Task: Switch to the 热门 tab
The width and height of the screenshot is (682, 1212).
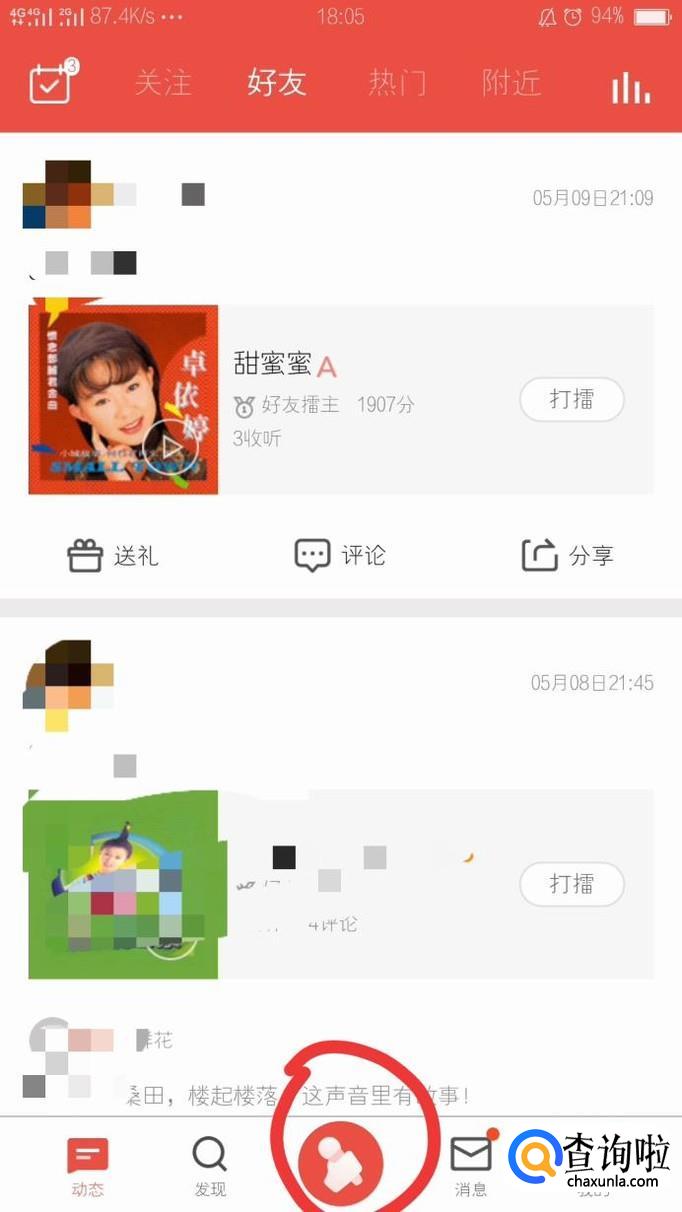Action: pyautogui.click(x=397, y=83)
